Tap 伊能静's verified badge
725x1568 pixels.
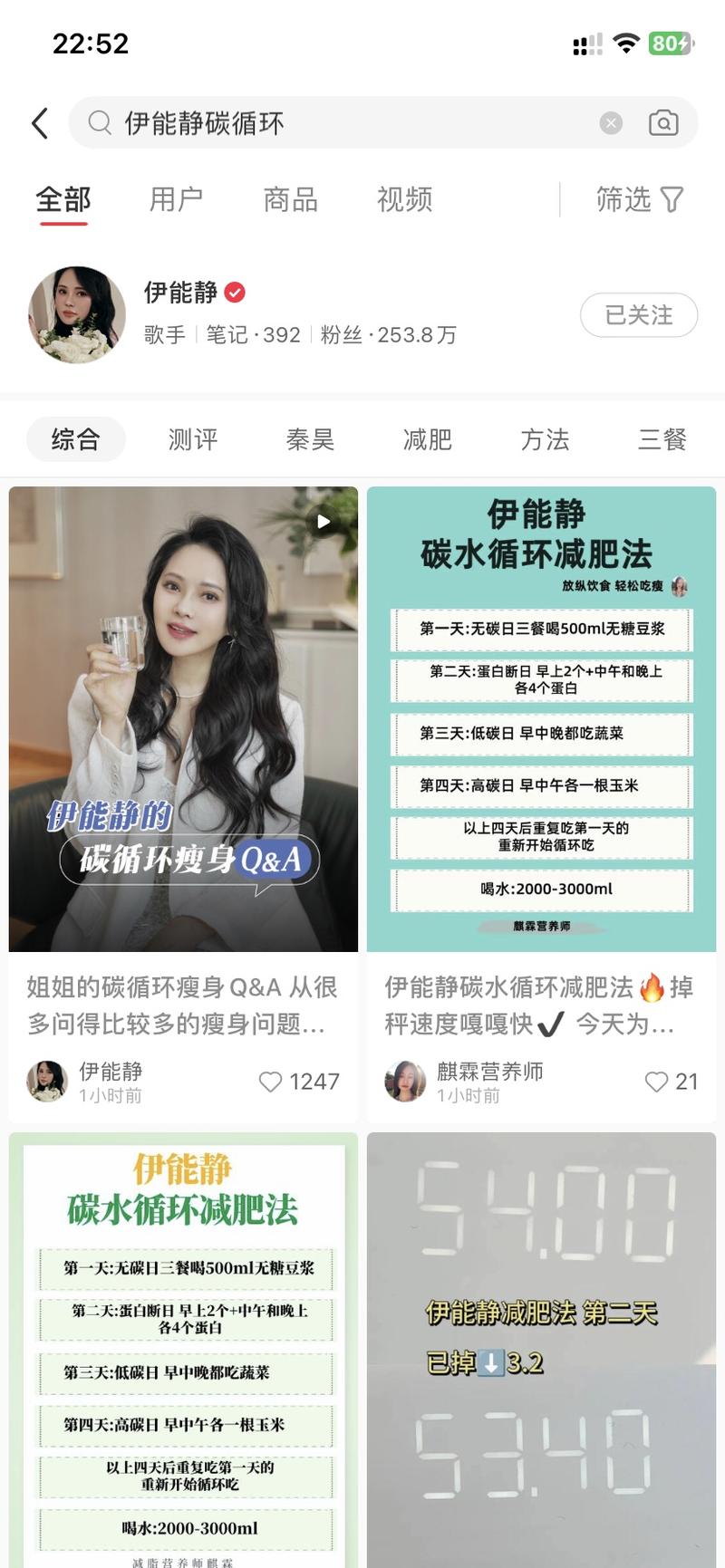[x=234, y=292]
